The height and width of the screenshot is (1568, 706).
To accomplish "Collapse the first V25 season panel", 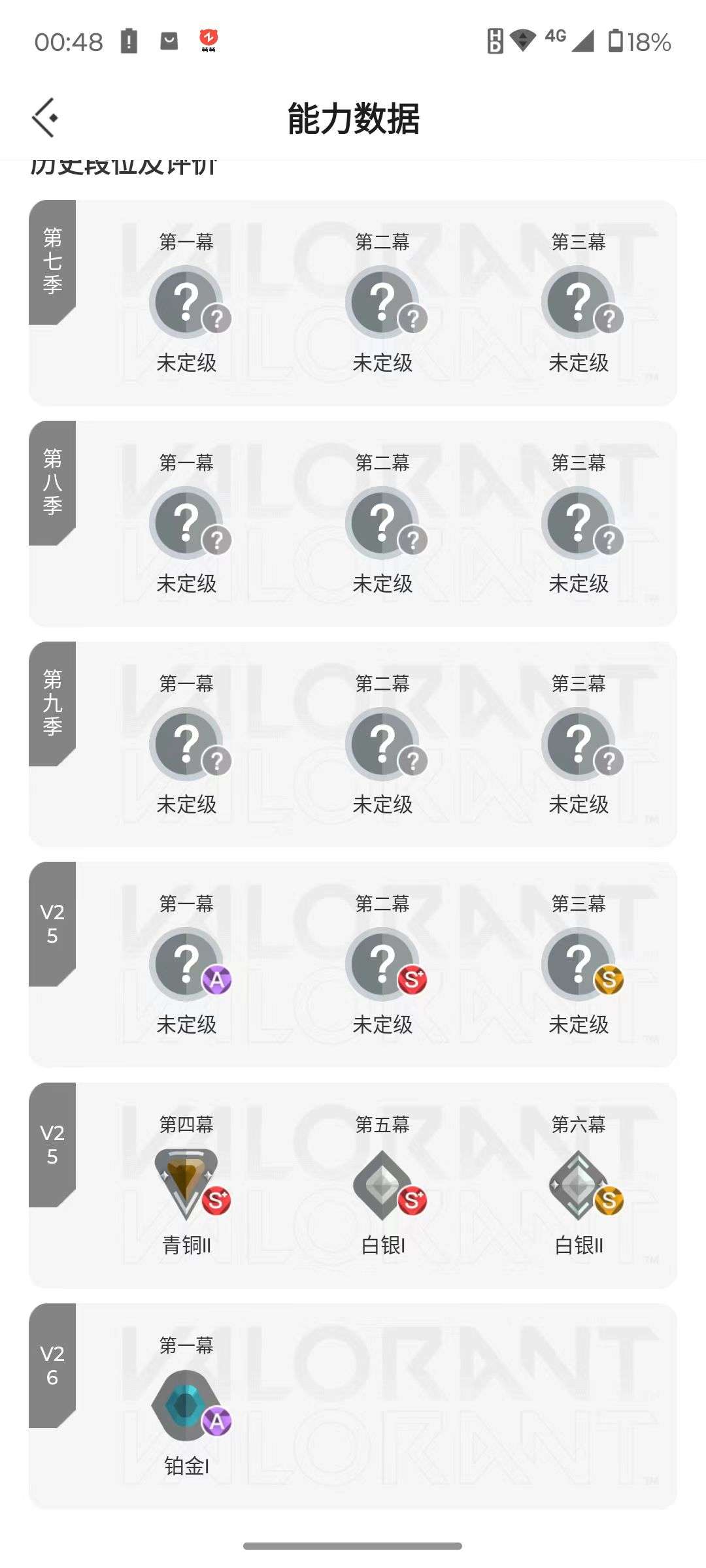I will [x=54, y=928].
